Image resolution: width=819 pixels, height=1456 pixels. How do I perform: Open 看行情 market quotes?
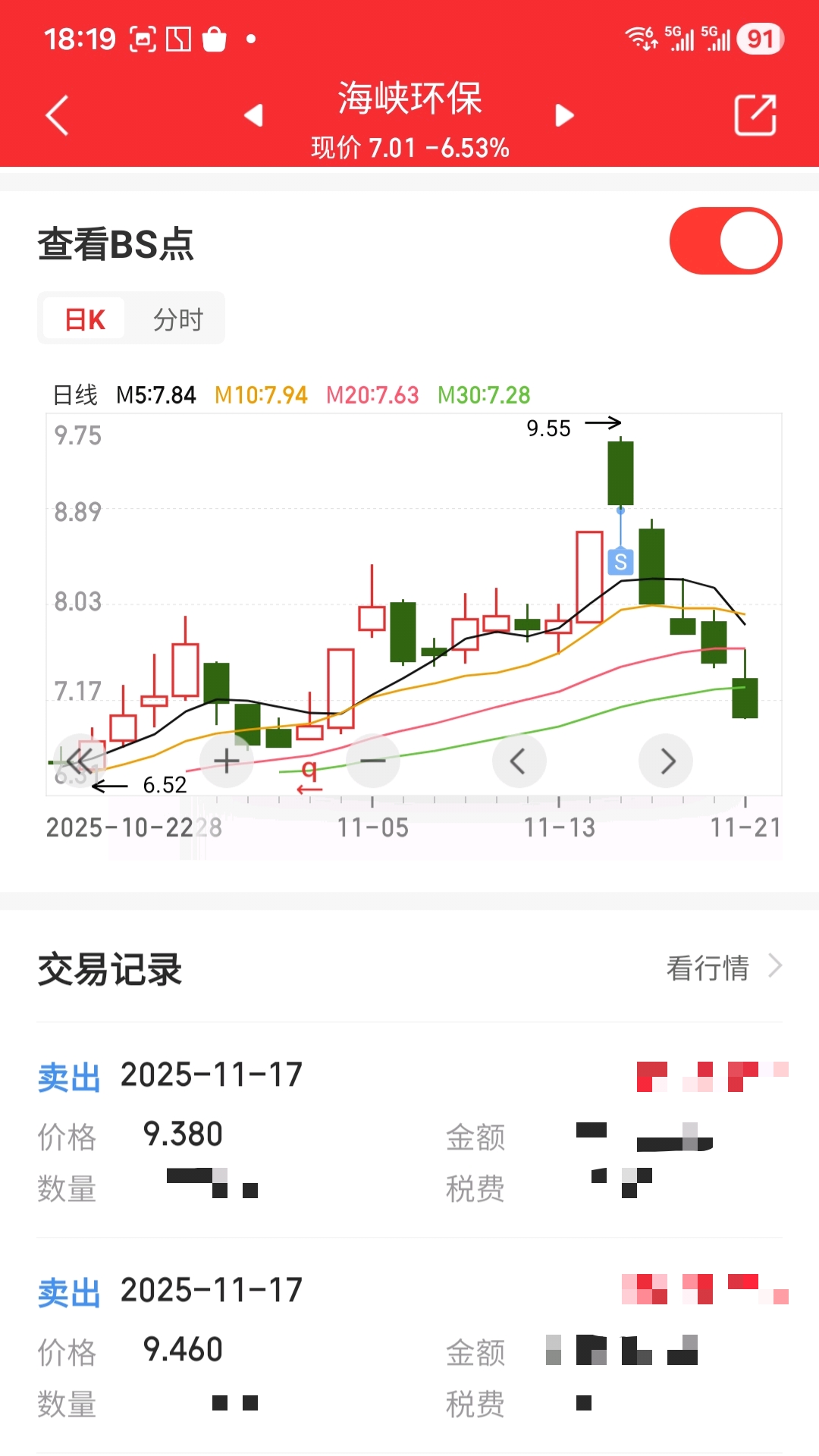pyautogui.click(x=723, y=968)
